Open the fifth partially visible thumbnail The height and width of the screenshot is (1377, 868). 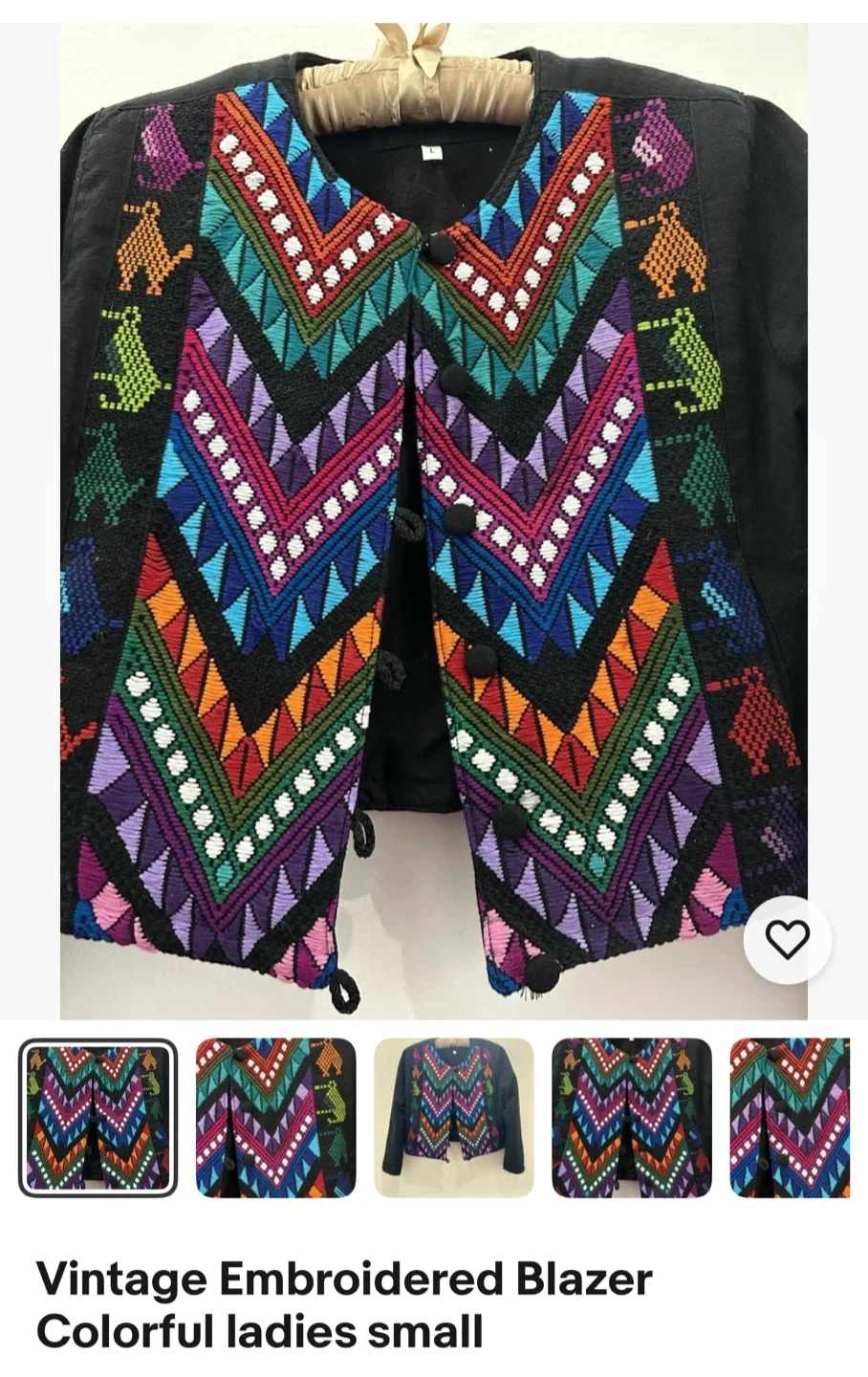[x=790, y=1118]
